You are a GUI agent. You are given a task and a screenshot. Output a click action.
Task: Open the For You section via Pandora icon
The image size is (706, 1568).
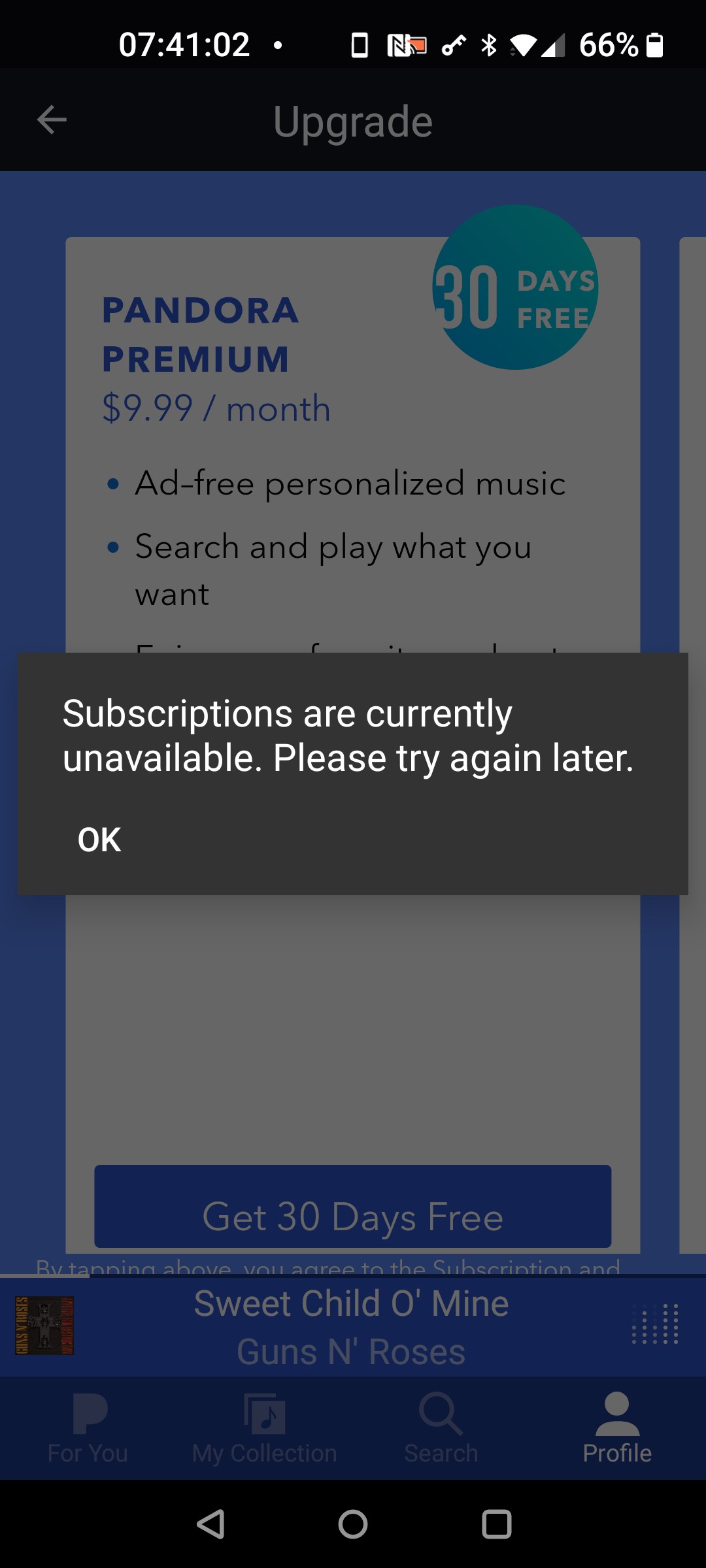point(88,1424)
